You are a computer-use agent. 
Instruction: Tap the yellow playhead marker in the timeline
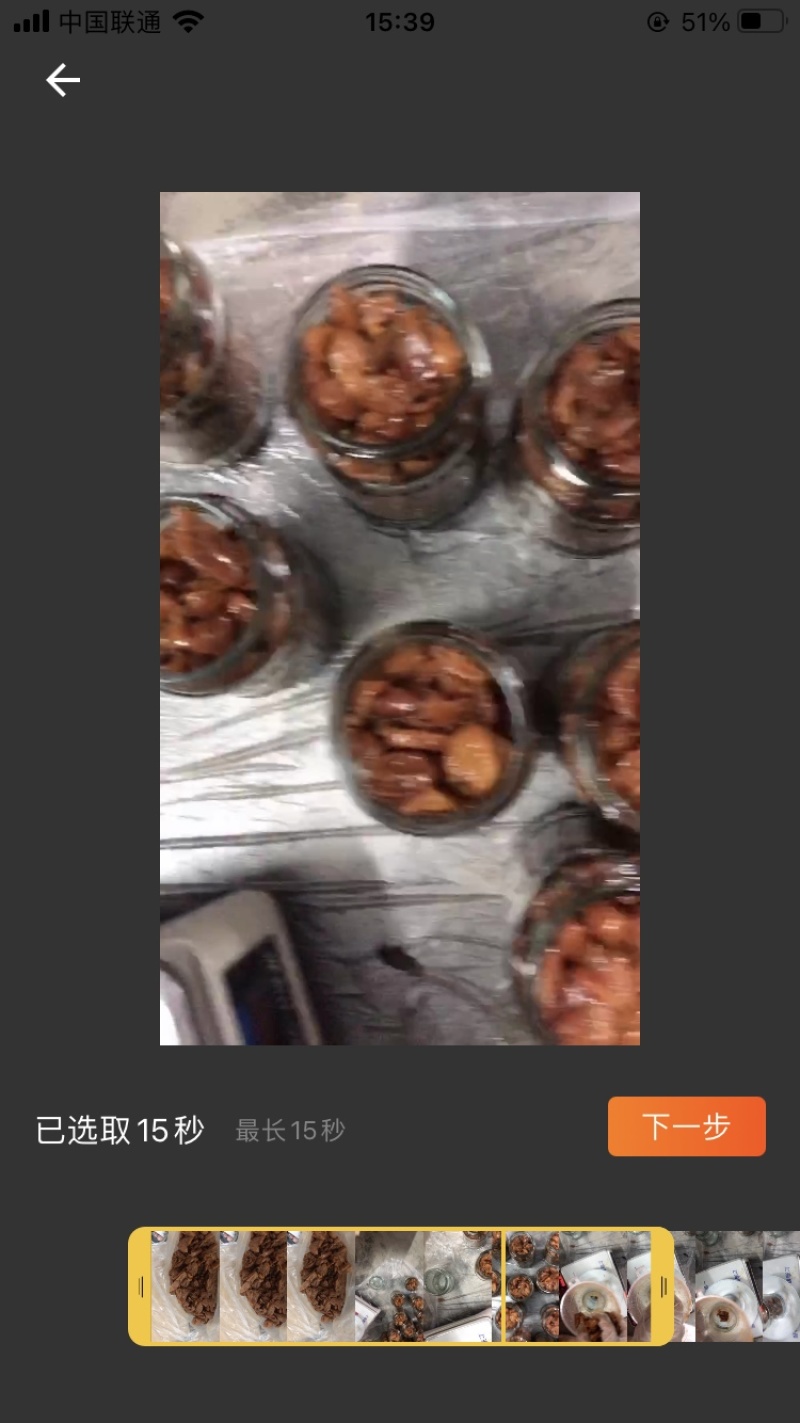click(x=503, y=1286)
